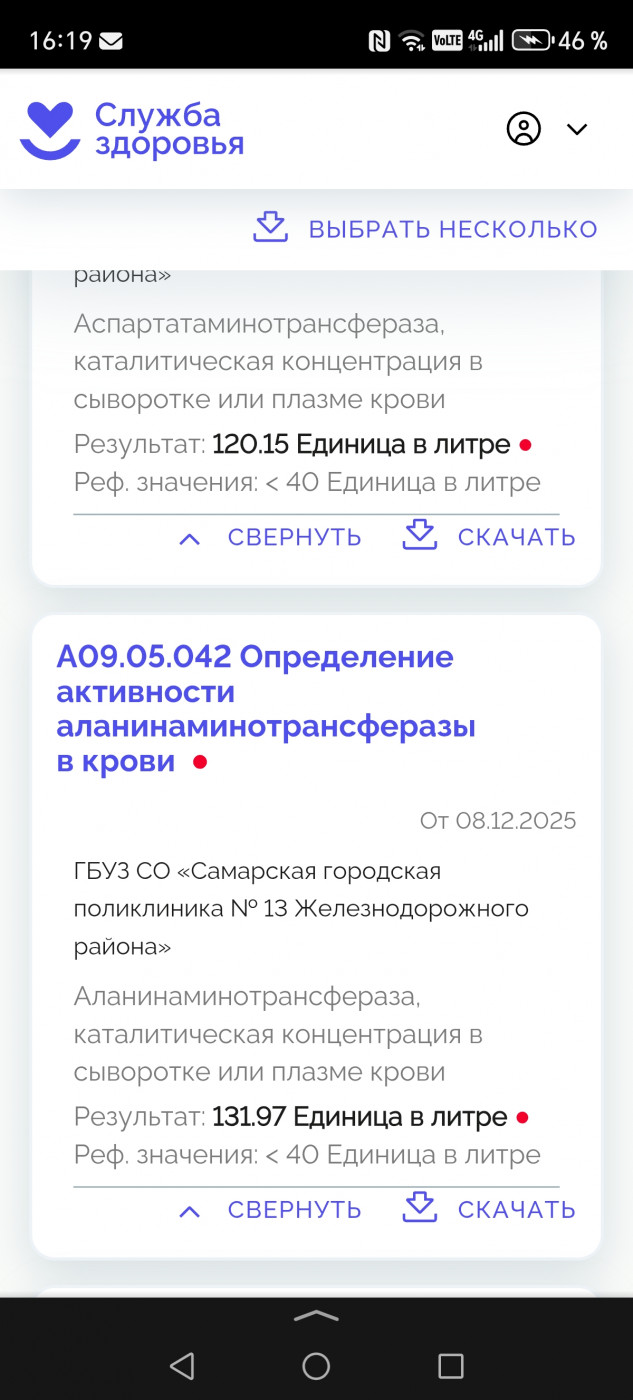Go to the phone home screen
Screen dimensions: 633x1400
click(x=316, y=1366)
